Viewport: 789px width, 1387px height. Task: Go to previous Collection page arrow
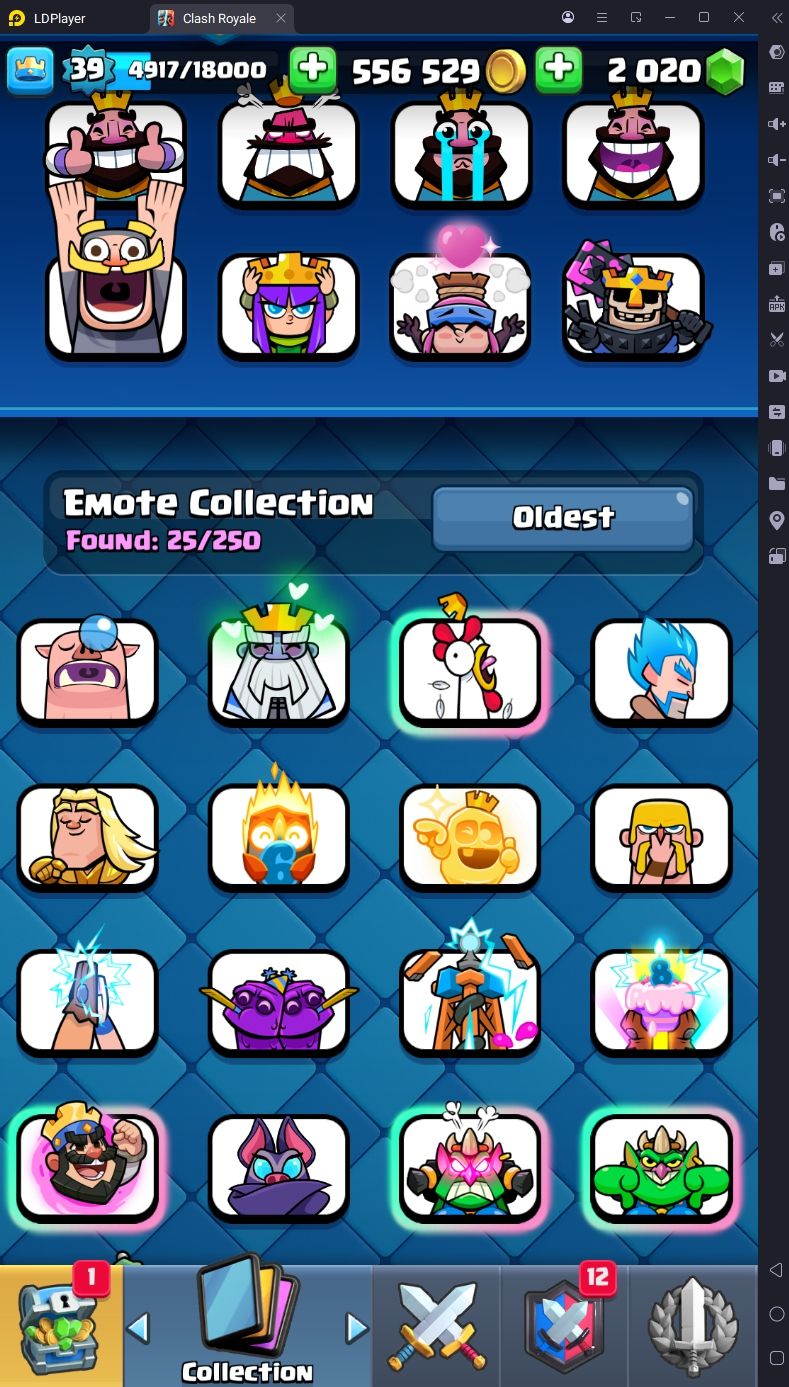pos(139,1328)
